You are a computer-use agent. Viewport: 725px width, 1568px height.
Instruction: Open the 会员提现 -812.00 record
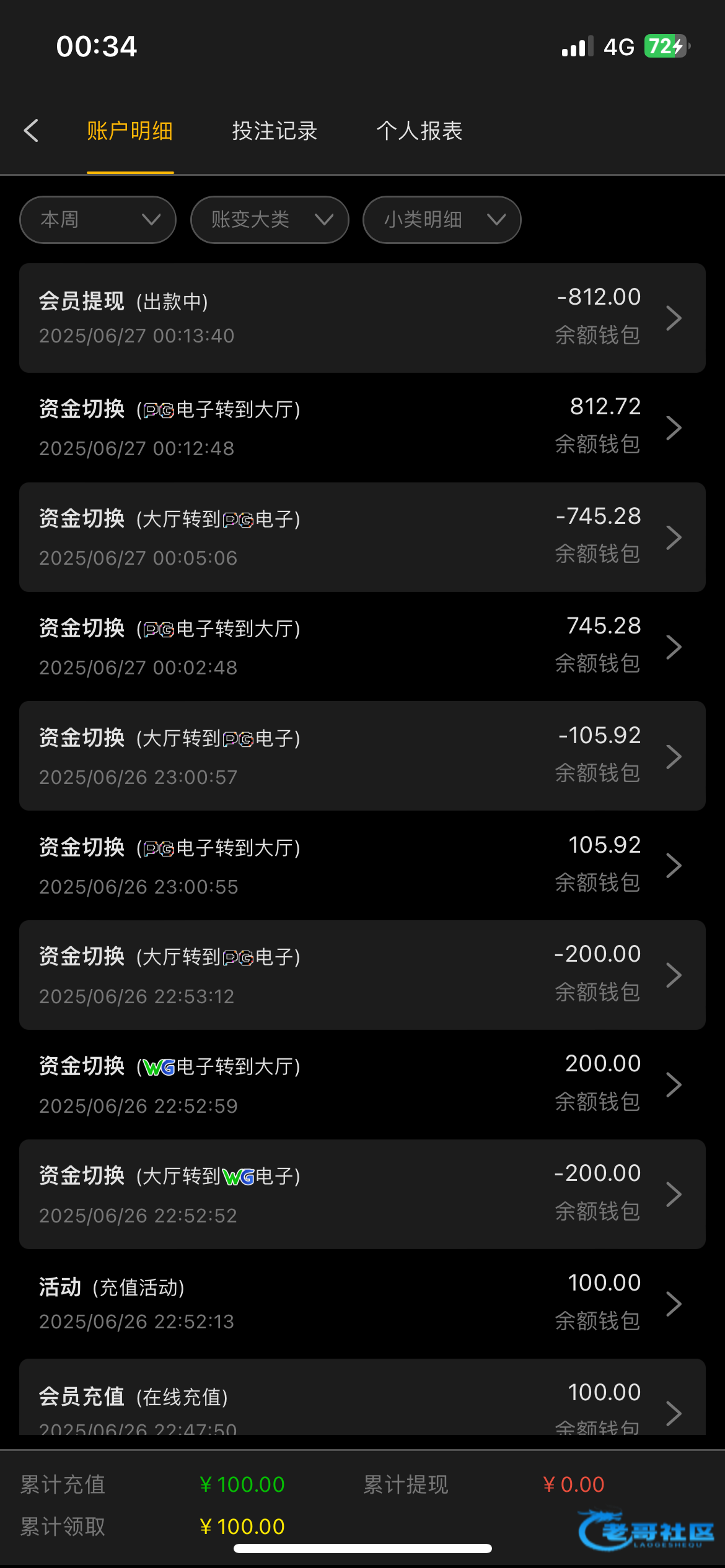coord(362,318)
